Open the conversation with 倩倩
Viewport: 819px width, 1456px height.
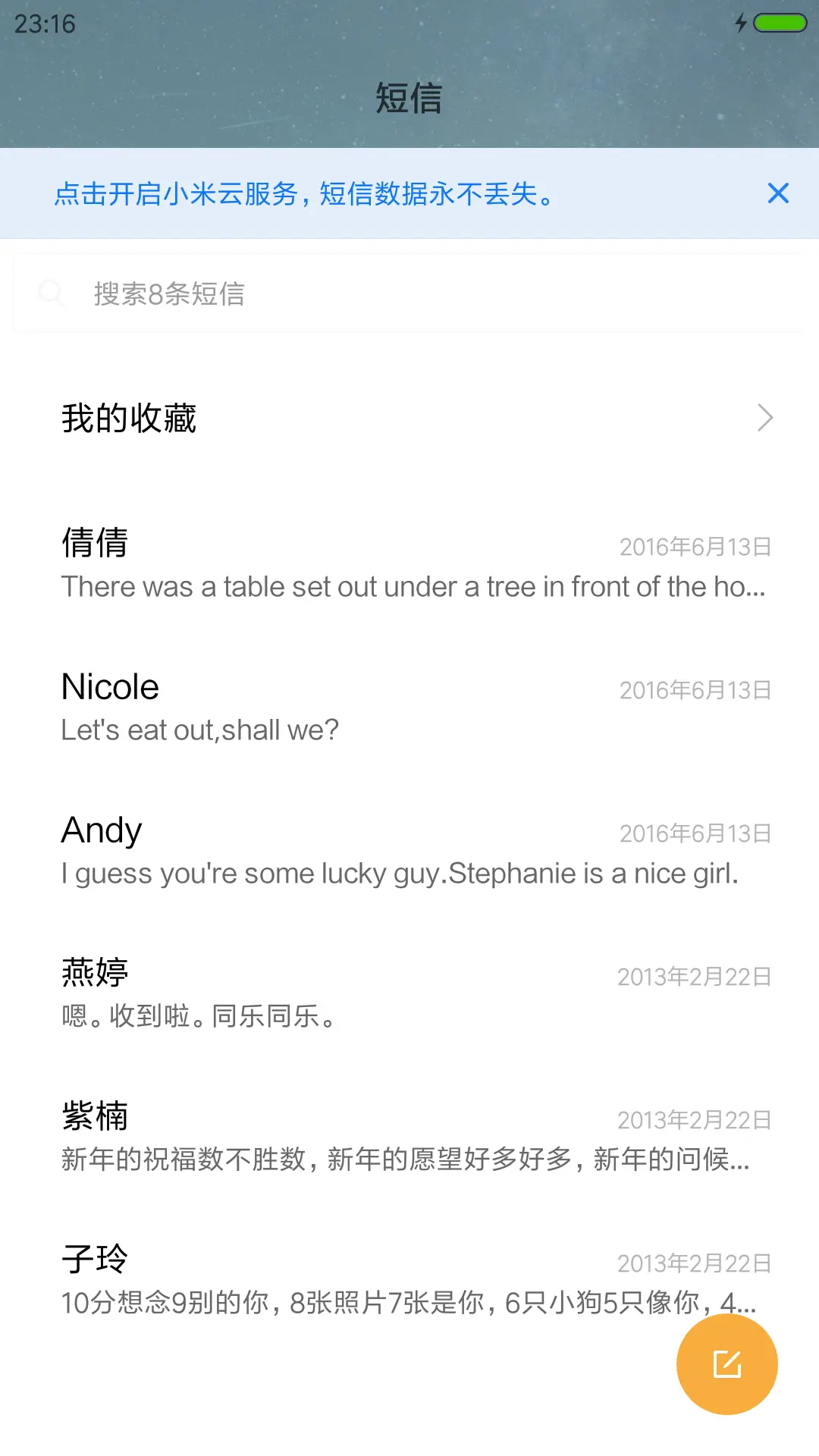coord(409,564)
